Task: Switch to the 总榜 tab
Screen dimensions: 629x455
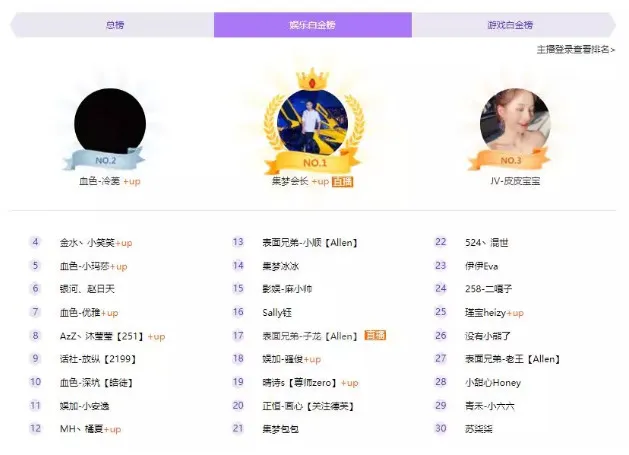Action: click(115, 25)
